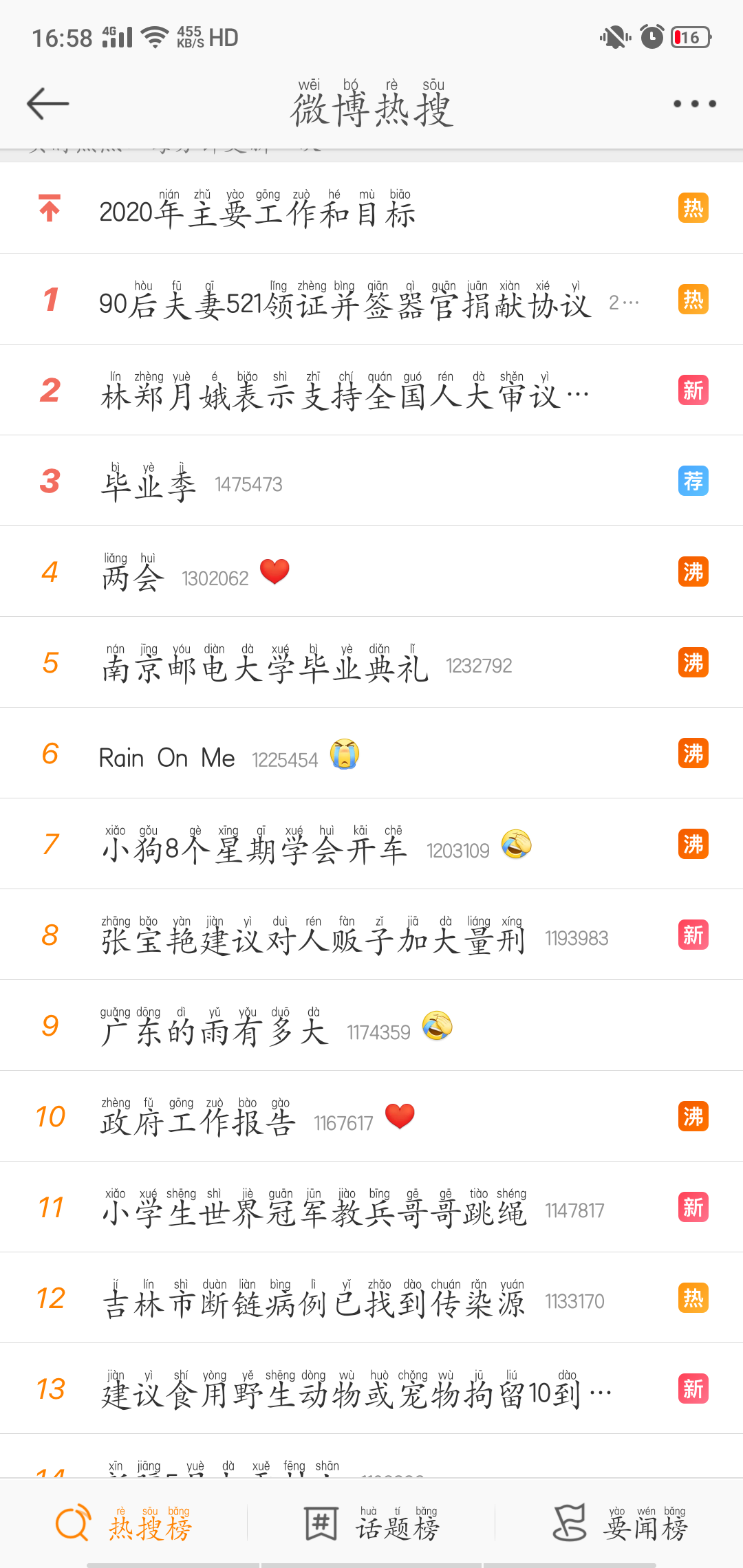Viewport: 743px width, 1568px height.
Task: Open recommended topic 毕业季
Action: point(371,481)
